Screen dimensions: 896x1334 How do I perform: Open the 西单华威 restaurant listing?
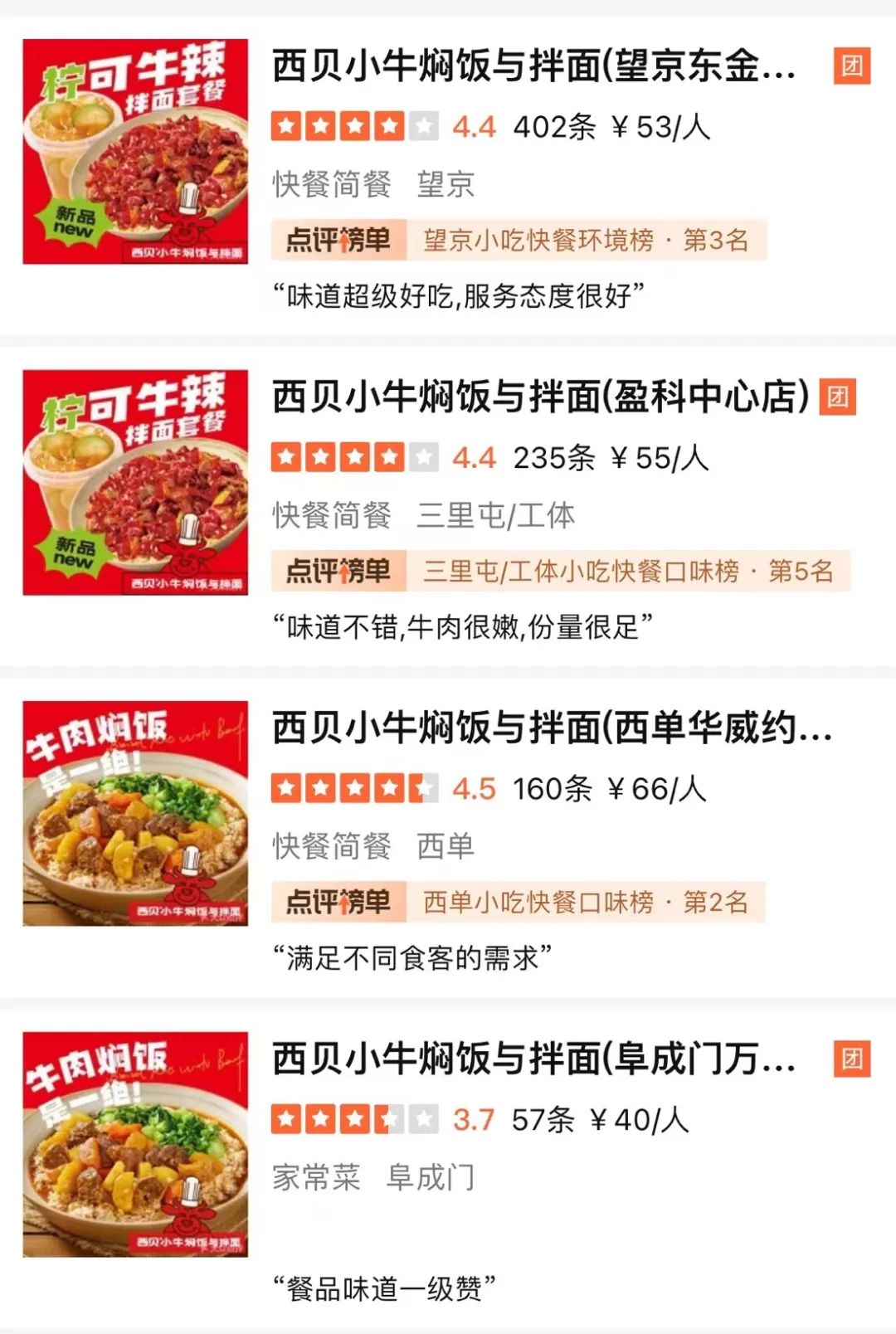552,728
